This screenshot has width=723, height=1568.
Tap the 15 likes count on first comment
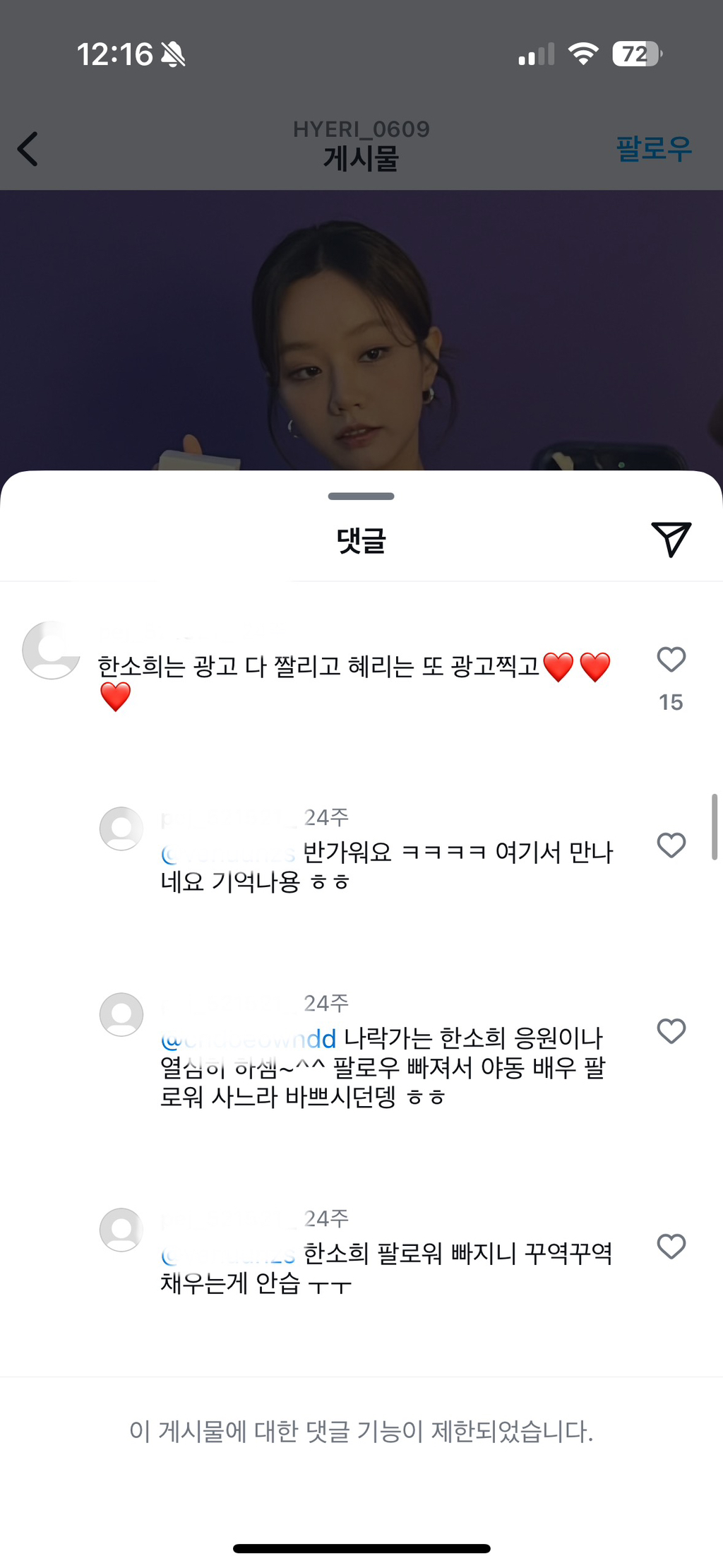pos(670,702)
